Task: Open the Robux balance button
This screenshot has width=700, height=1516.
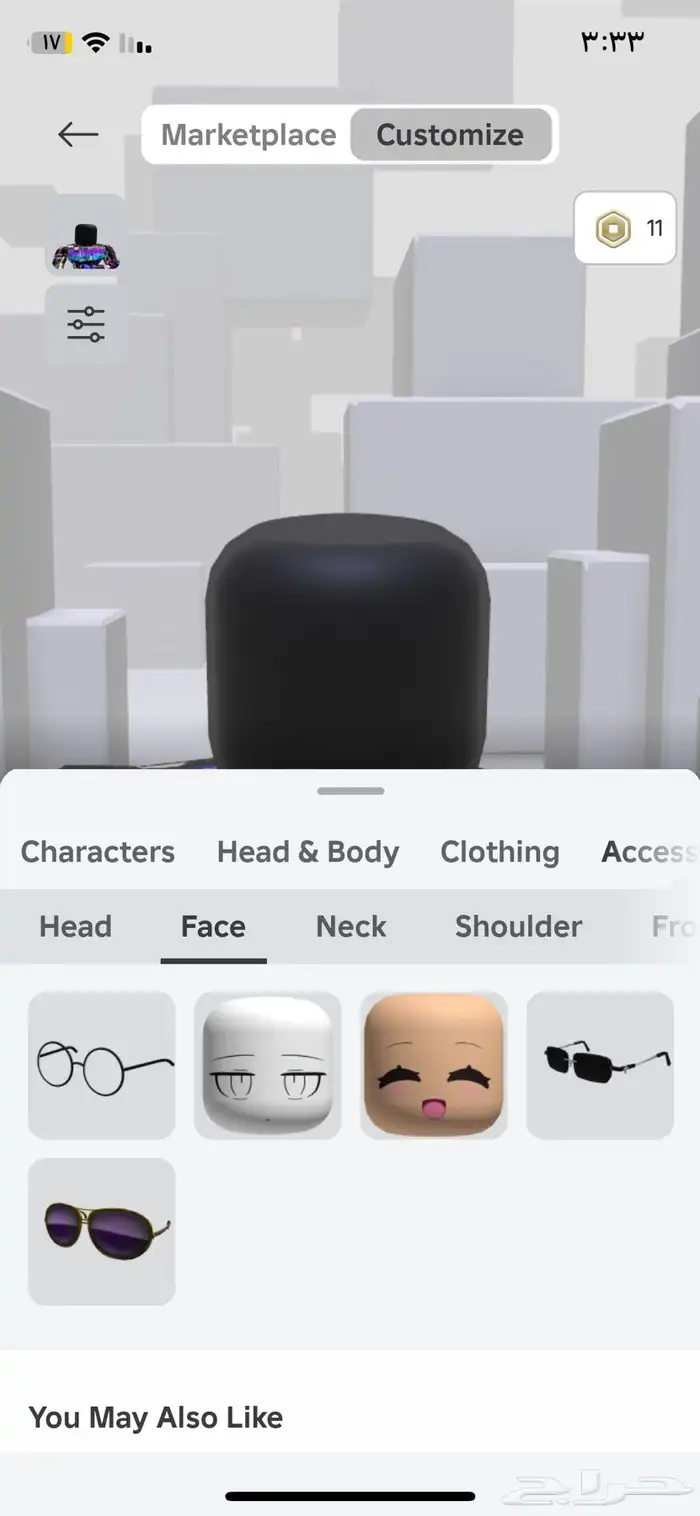Action: (625, 229)
